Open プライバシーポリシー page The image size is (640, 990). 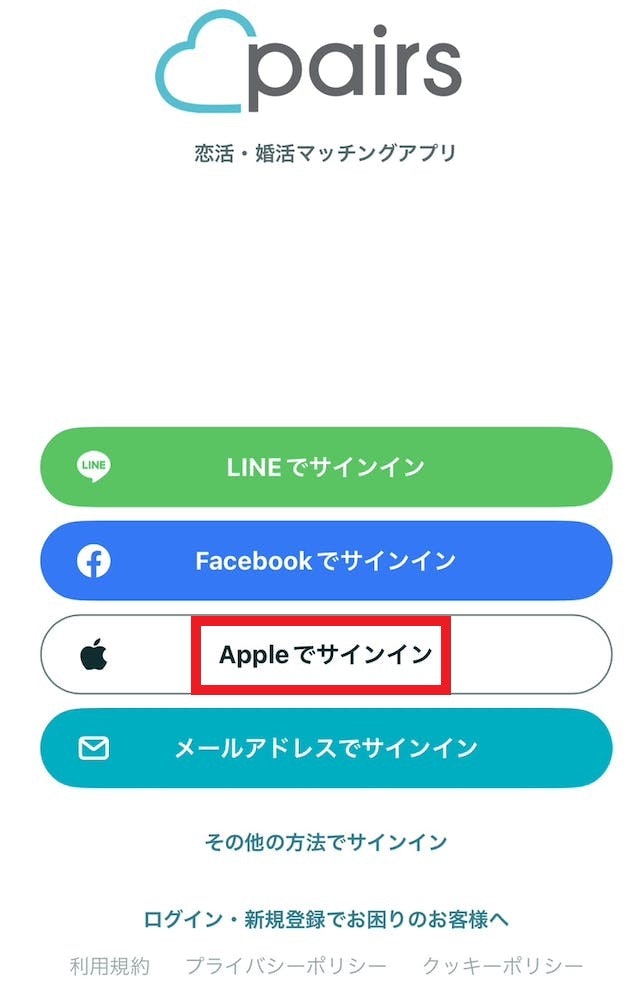tap(286, 966)
